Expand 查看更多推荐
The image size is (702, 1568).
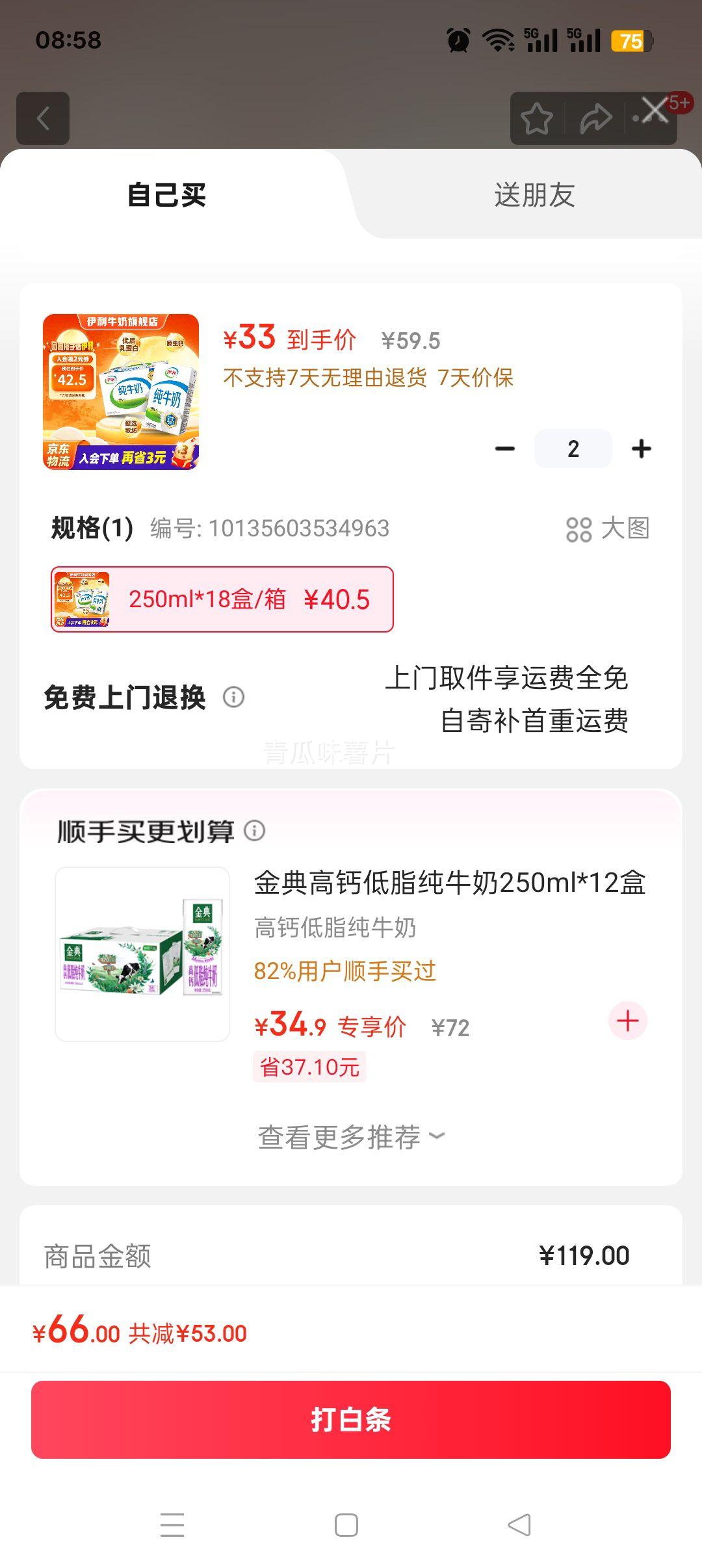pos(351,1138)
